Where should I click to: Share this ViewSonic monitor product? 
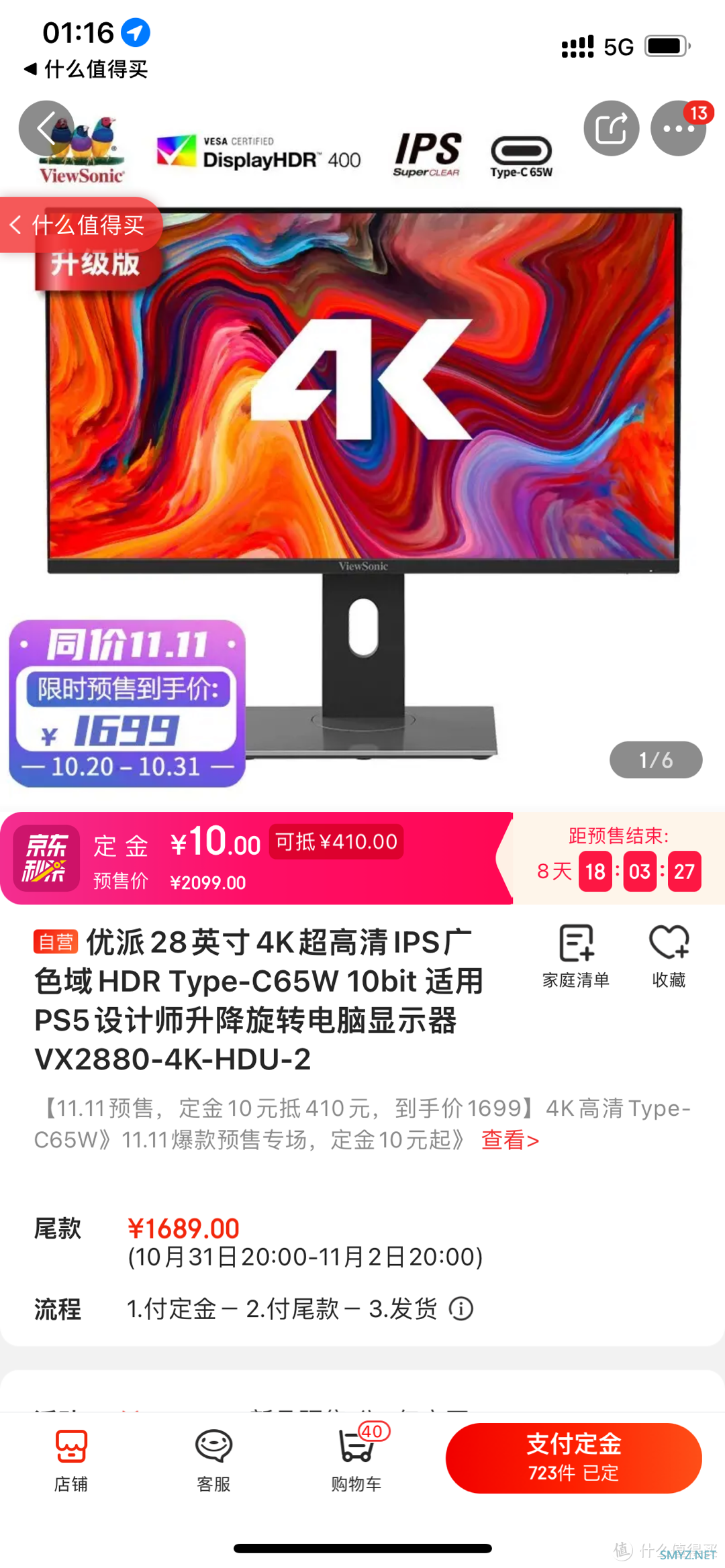click(611, 128)
